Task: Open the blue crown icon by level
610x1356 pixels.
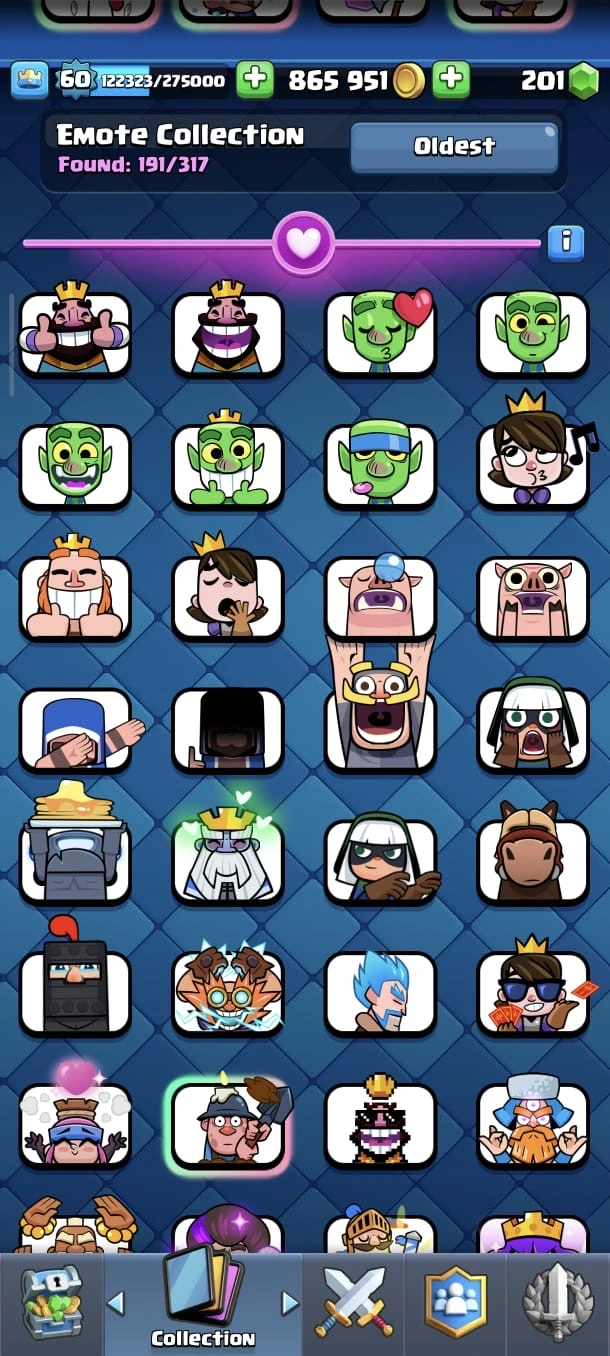Action: [x=30, y=80]
